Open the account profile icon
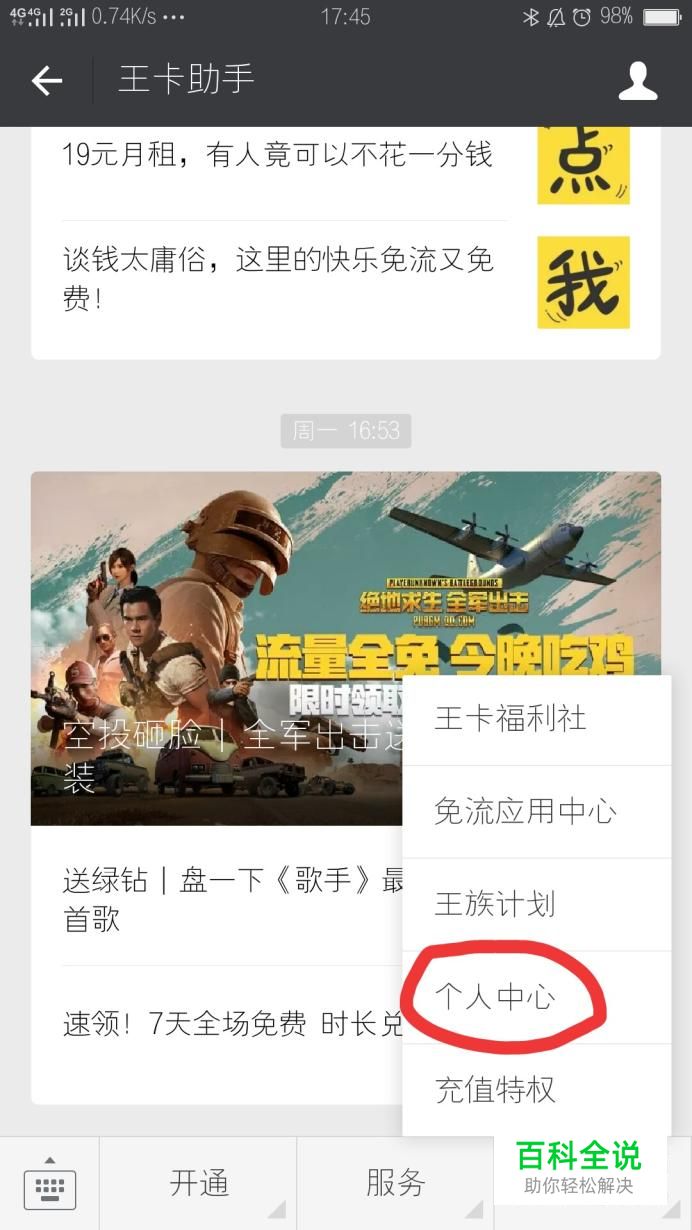Viewport: 692px width, 1230px height. click(637, 81)
